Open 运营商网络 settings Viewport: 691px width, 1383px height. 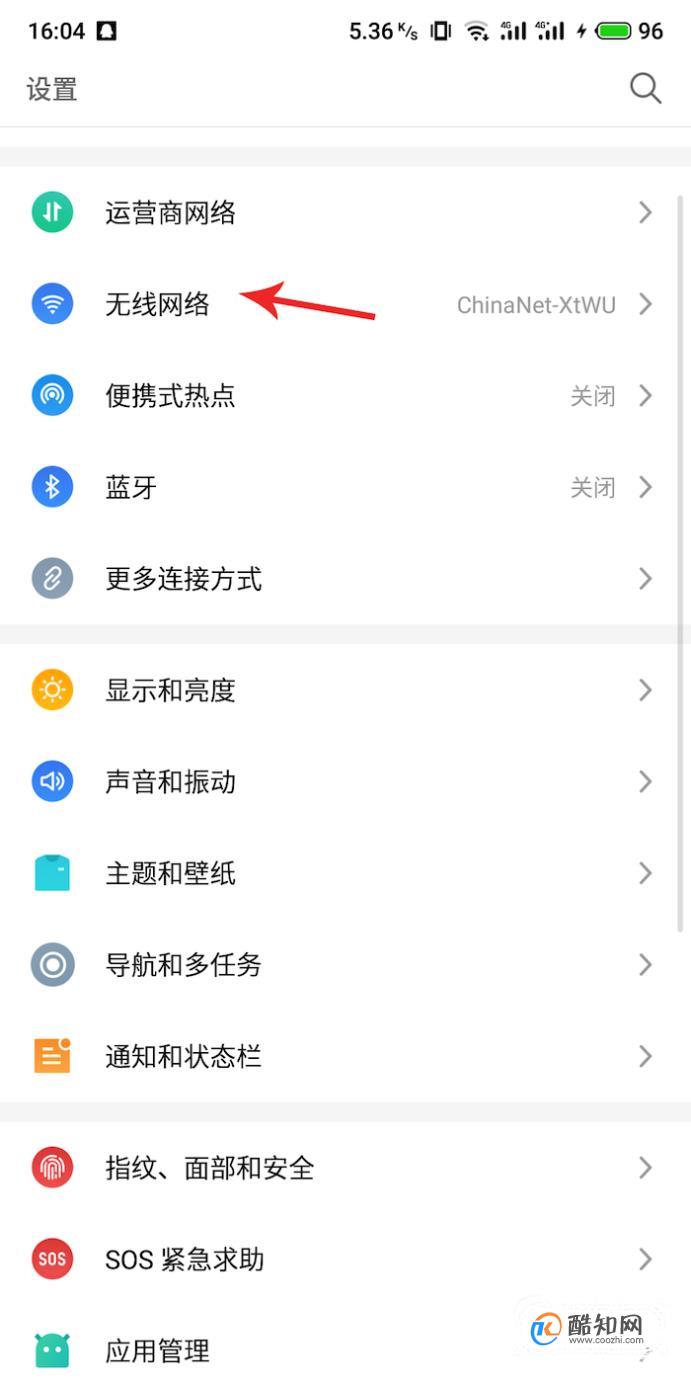point(345,212)
